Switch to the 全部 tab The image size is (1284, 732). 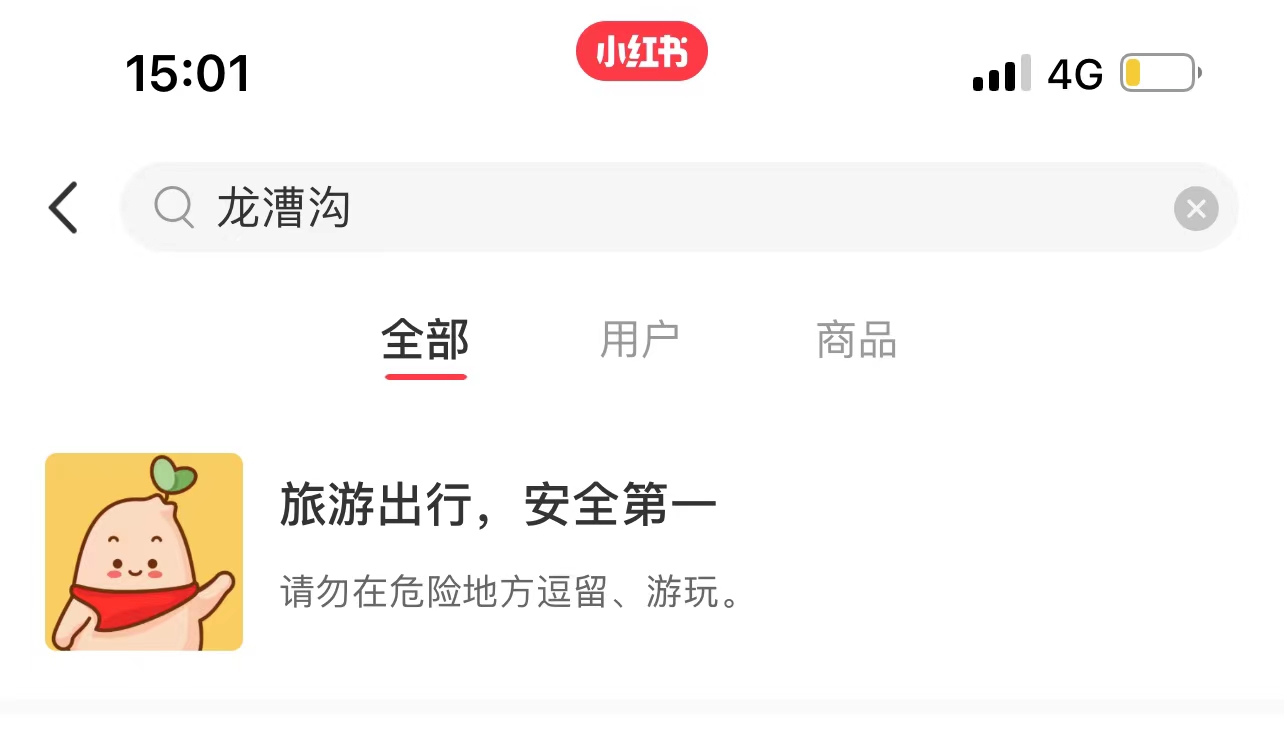426,341
